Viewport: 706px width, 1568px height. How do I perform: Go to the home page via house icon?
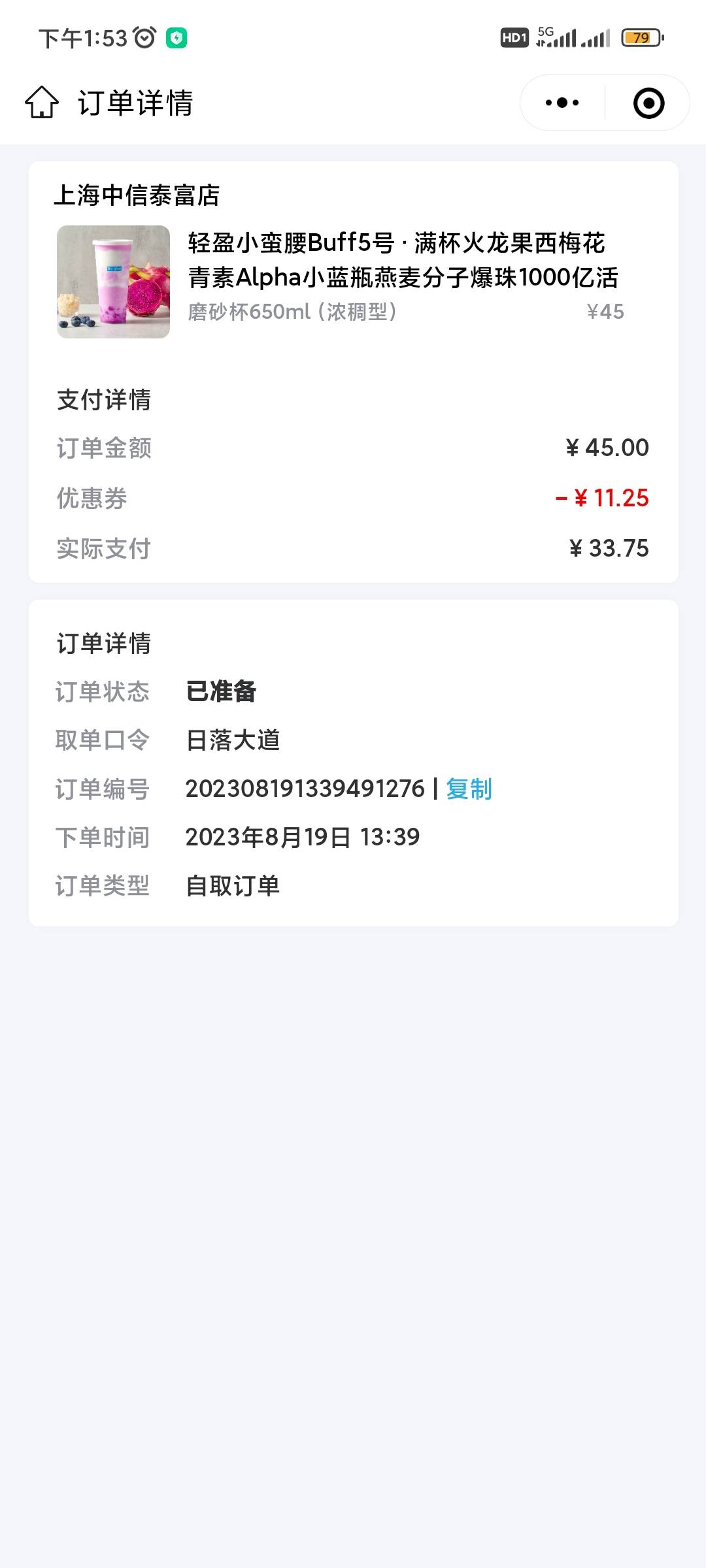42,103
